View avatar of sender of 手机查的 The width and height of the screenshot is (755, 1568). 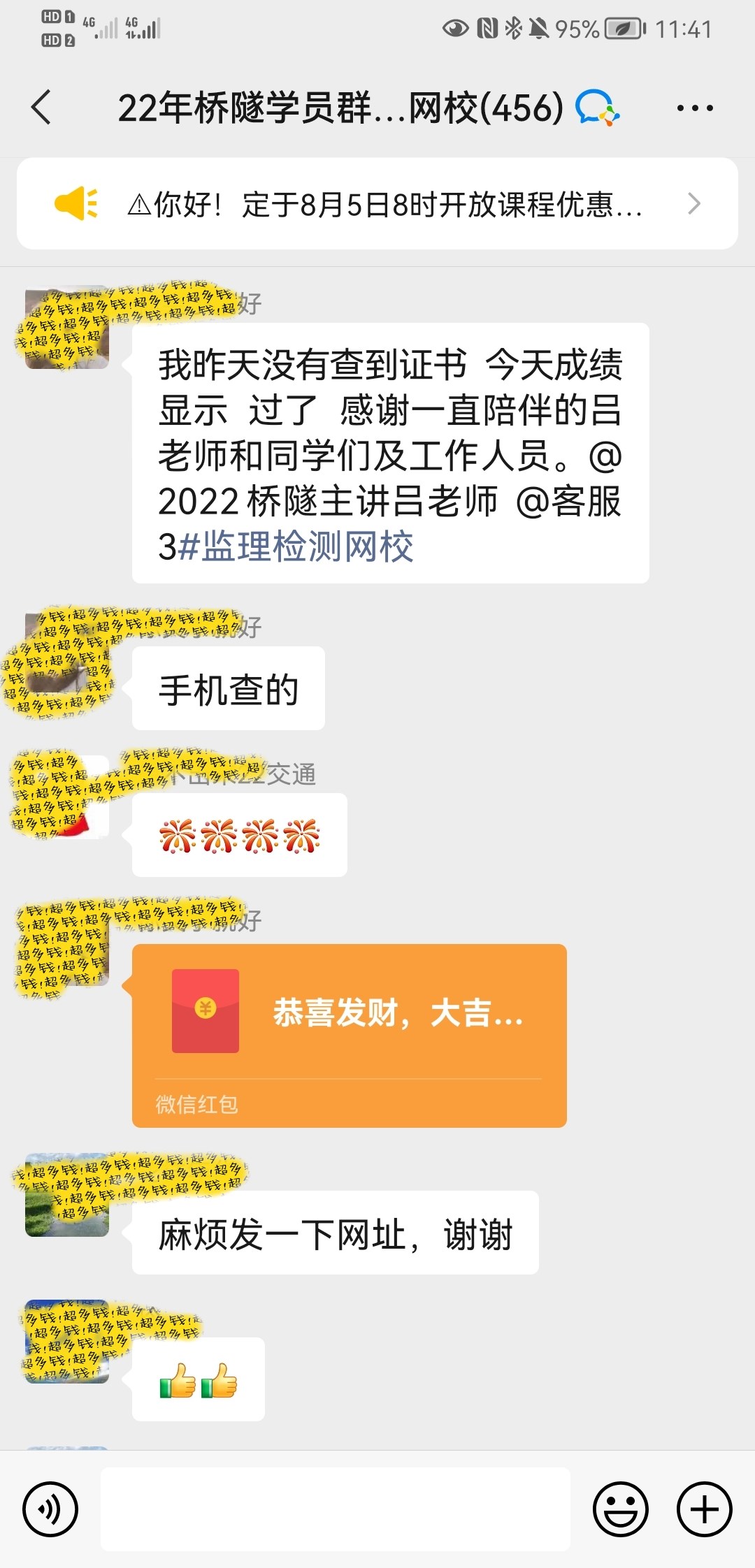tap(67, 657)
